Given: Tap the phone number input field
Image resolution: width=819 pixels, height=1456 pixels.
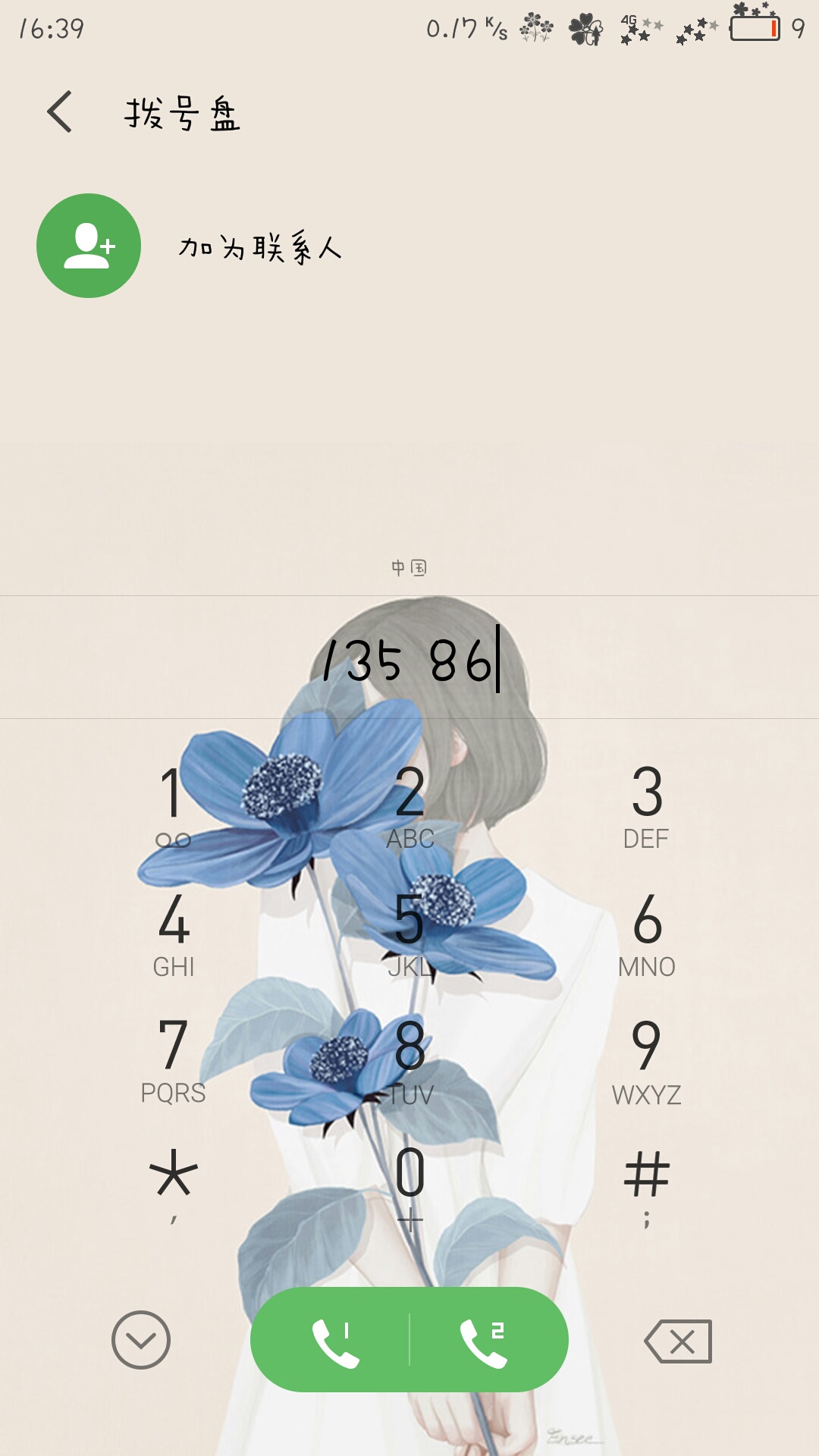Looking at the screenshot, I should coord(409,658).
